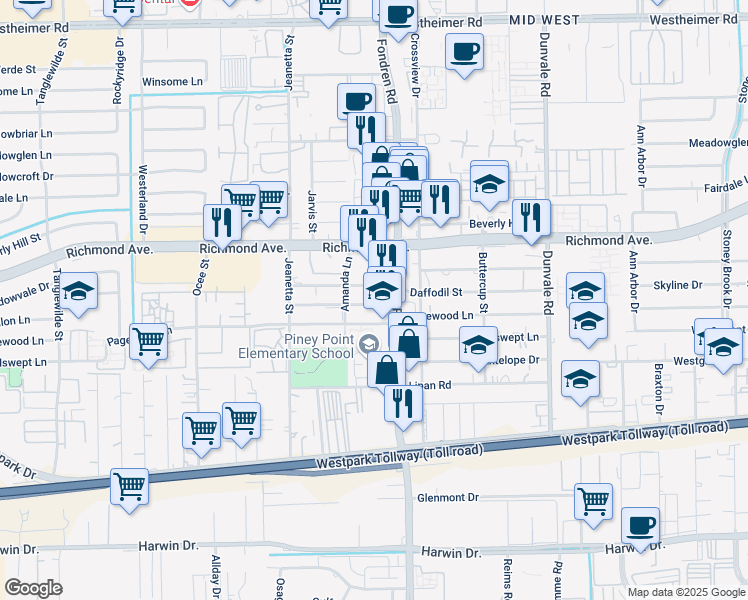This screenshot has width=748, height=600.
Task: Tap the school marker on Tanglewilde St
Action: click(79, 291)
